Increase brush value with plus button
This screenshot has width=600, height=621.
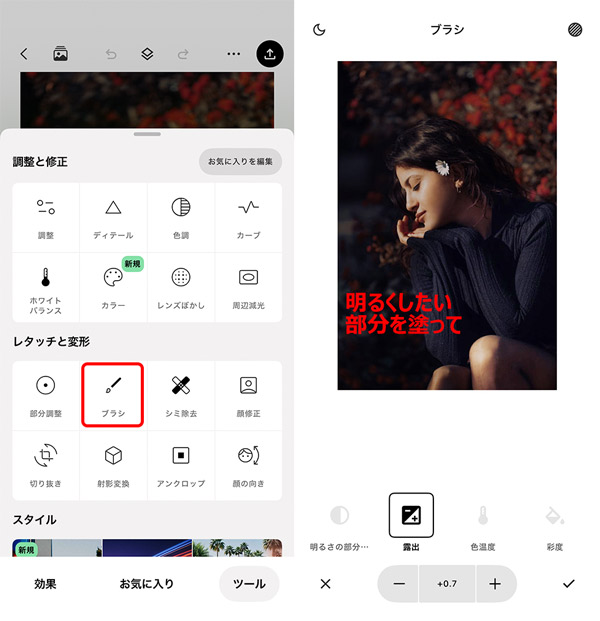[494, 583]
